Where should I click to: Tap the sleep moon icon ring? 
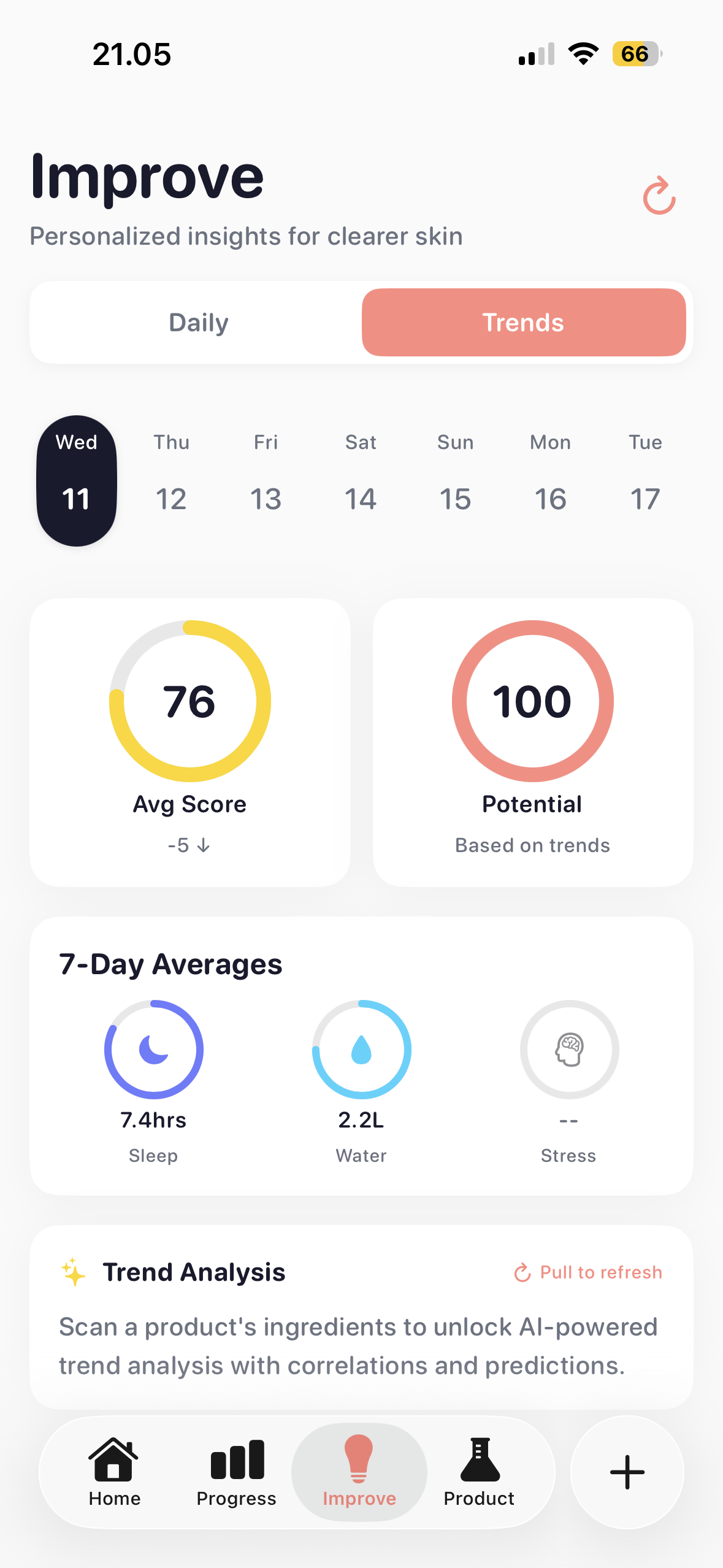pyautogui.click(x=153, y=1049)
